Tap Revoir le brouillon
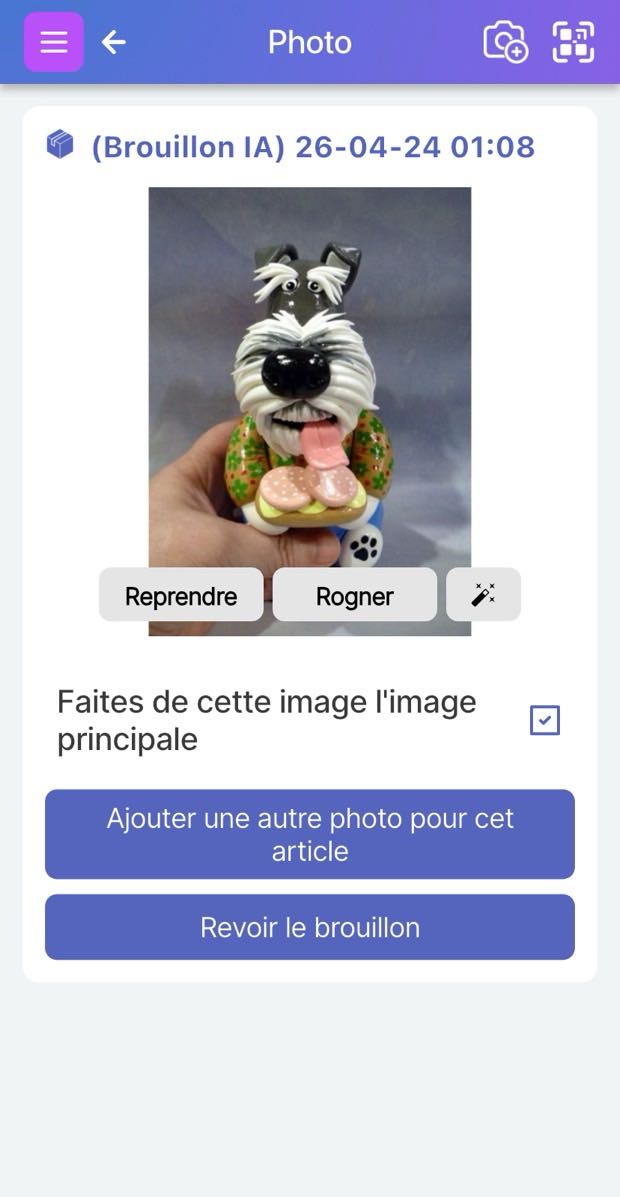 pyautogui.click(x=310, y=927)
